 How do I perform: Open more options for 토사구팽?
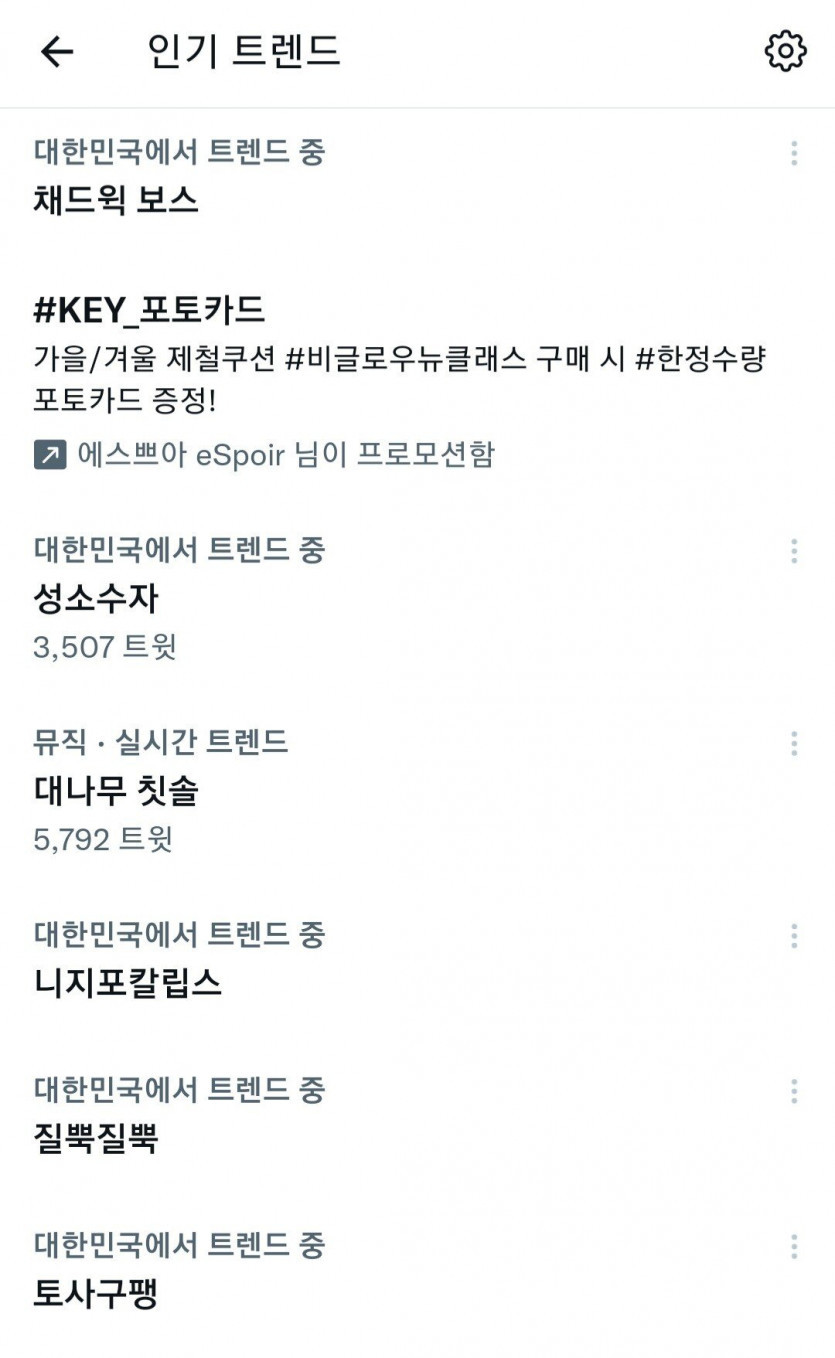(x=794, y=1246)
